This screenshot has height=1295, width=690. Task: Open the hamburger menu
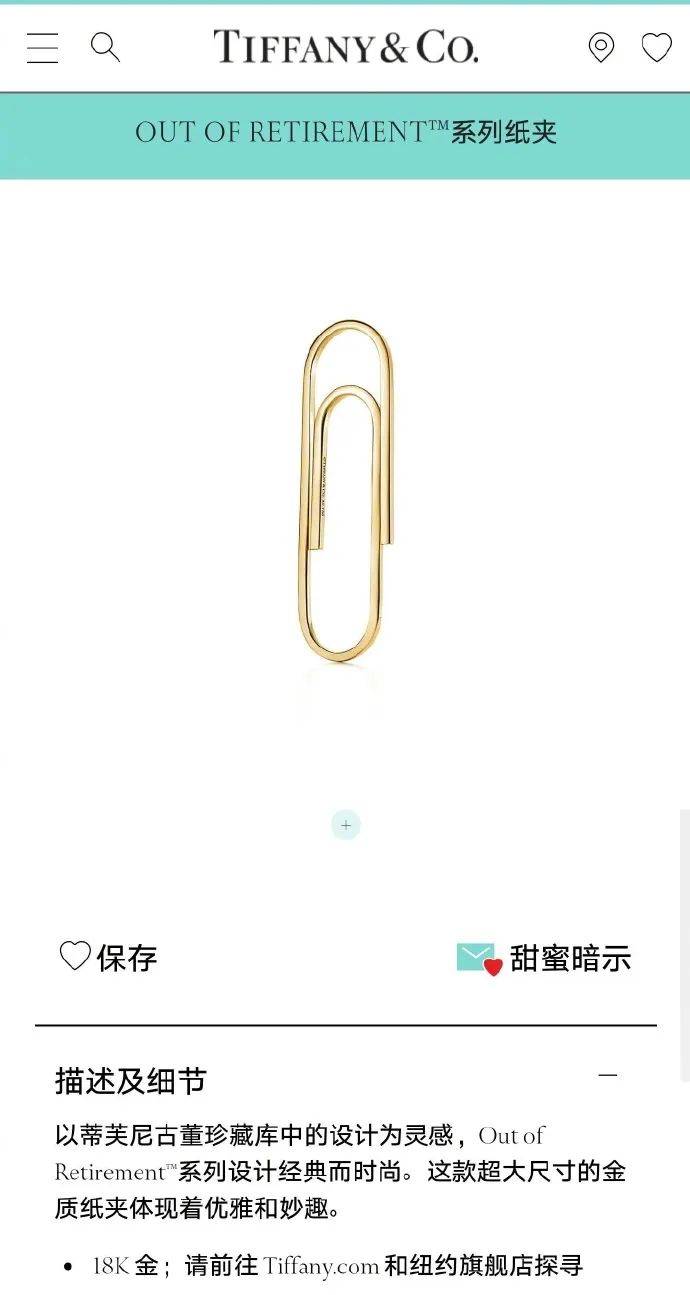(x=42, y=48)
